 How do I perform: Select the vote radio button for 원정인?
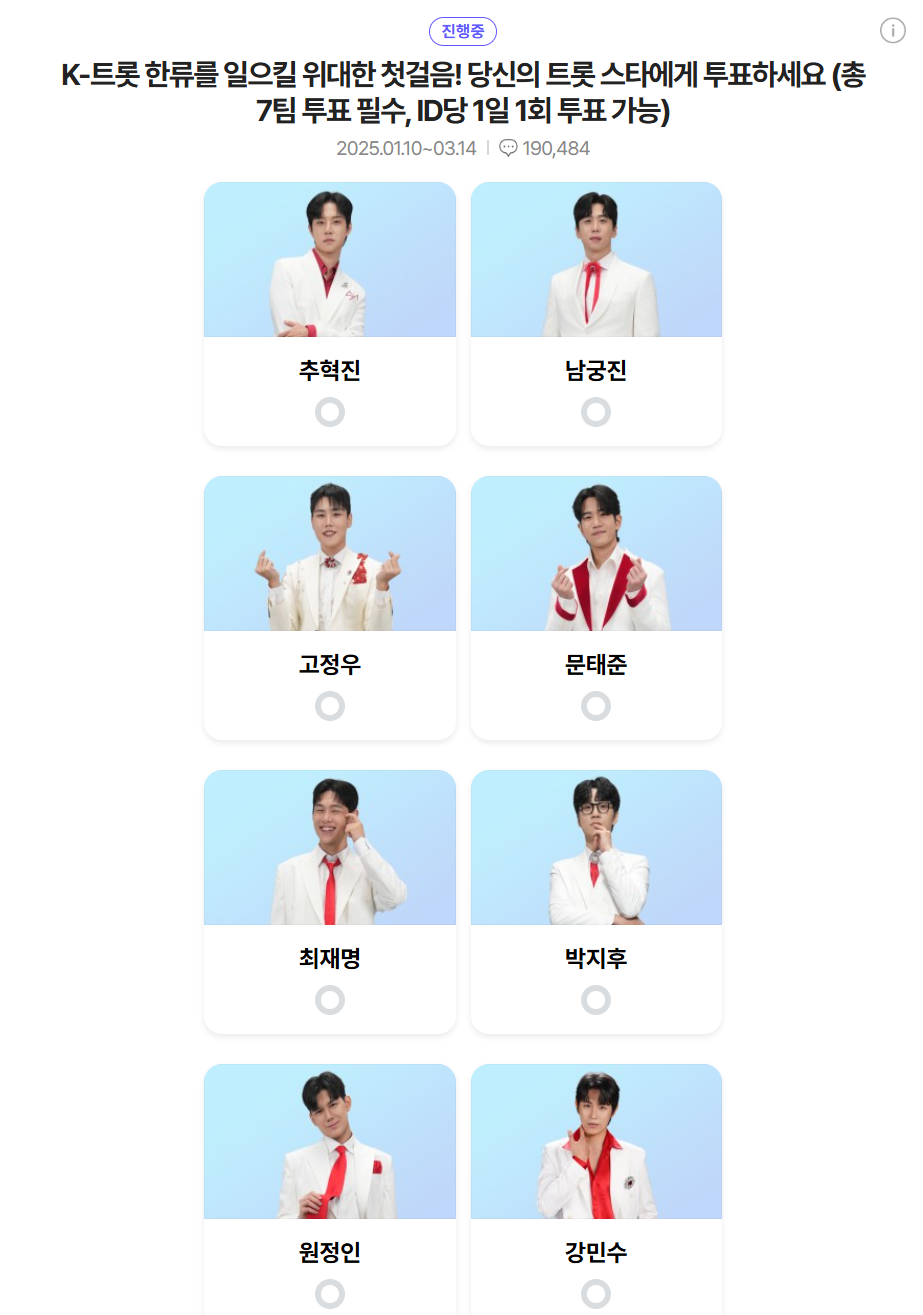coord(330,1292)
